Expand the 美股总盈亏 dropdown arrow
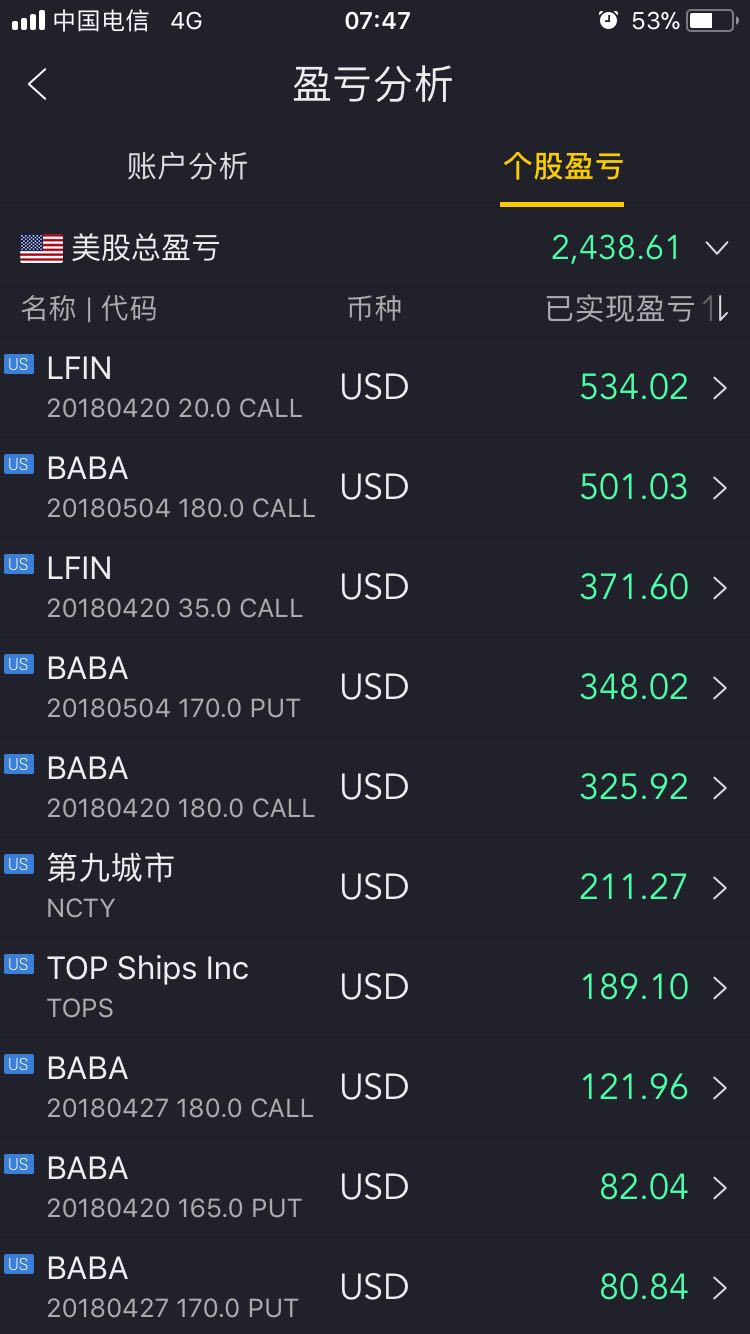 coord(716,248)
